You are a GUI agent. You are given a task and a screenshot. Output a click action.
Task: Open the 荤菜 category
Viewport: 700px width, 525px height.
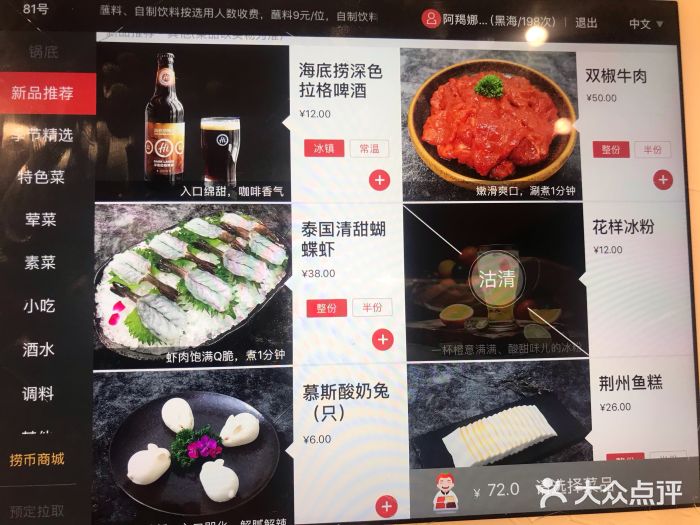coord(41,220)
